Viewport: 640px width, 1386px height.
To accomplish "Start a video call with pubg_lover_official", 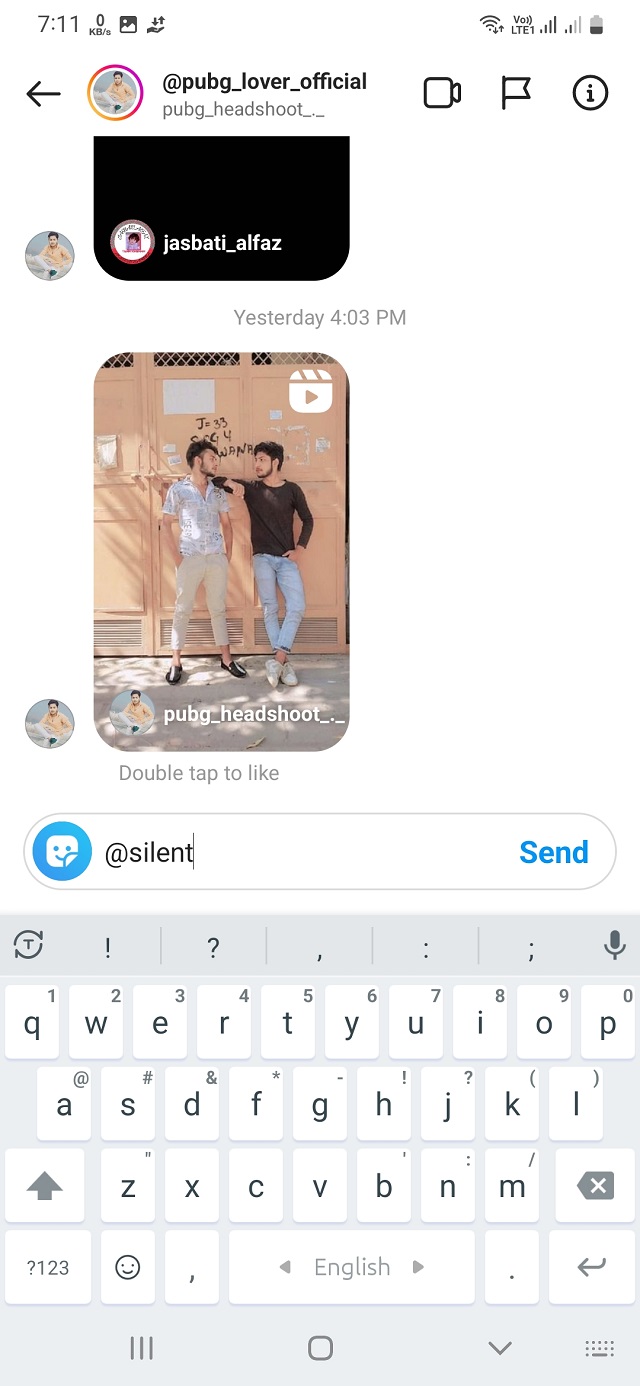I will 442,94.
